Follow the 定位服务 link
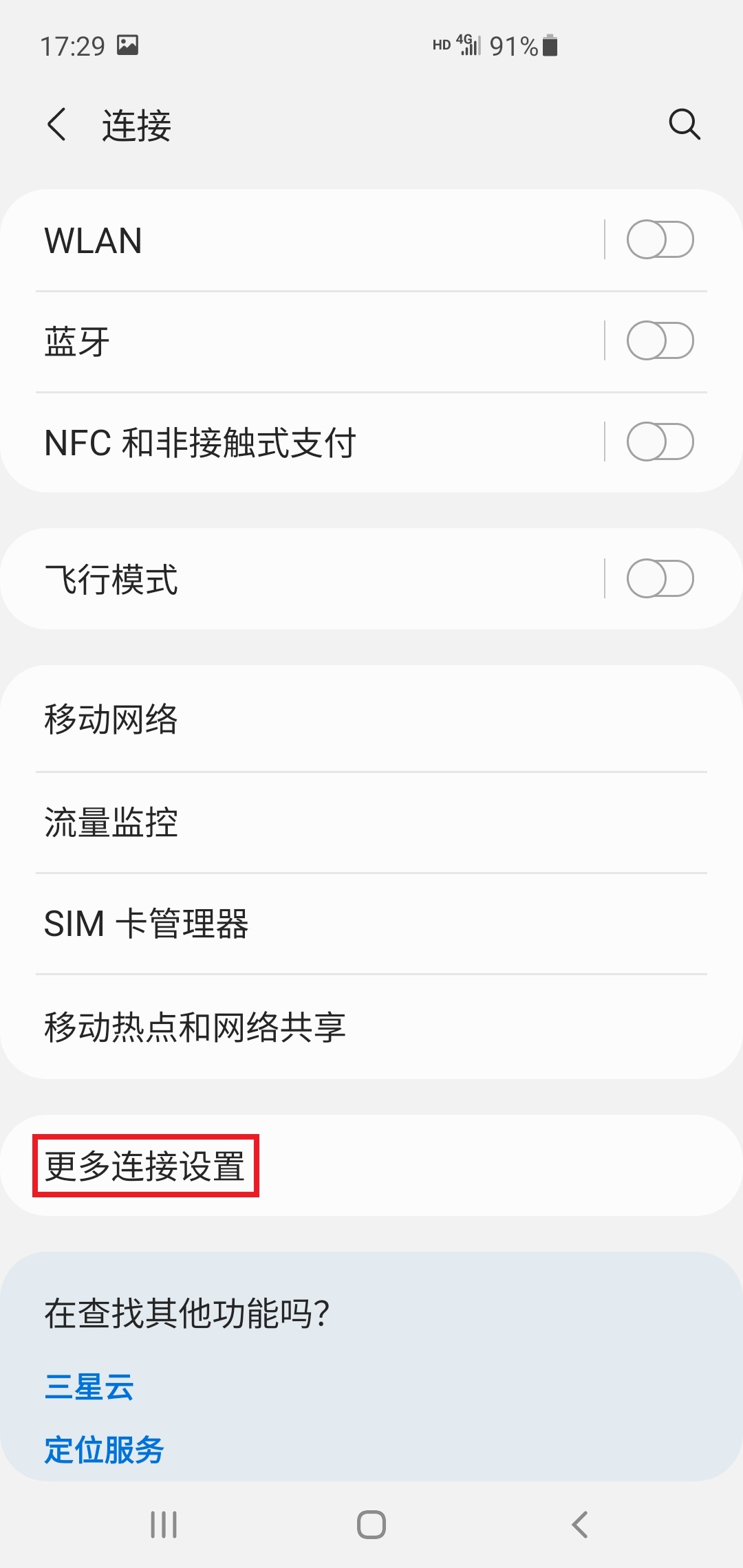This screenshot has width=743, height=1568. (104, 1450)
